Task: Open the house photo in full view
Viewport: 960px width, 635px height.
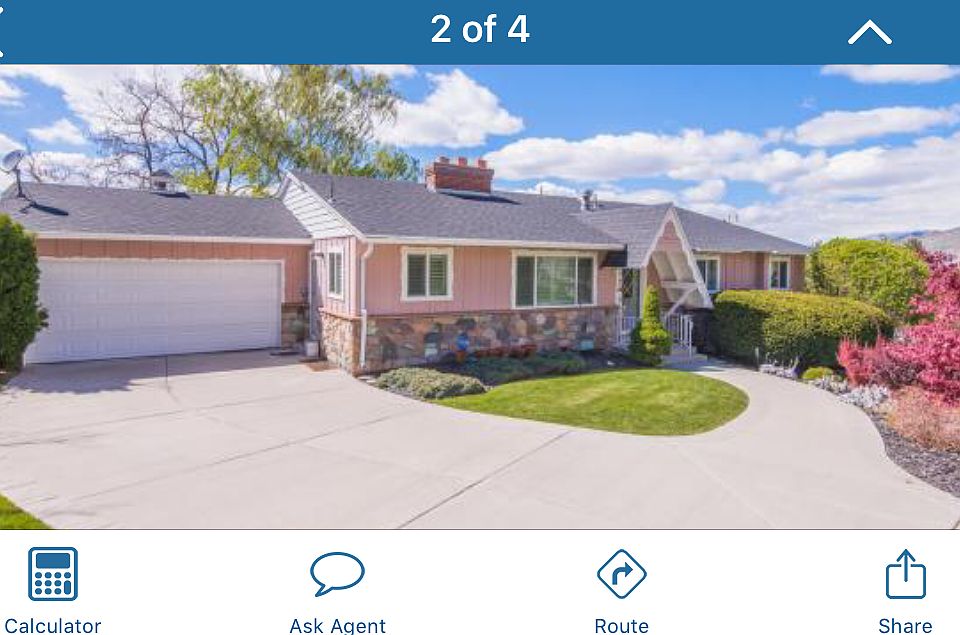Action: pyautogui.click(x=480, y=297)
